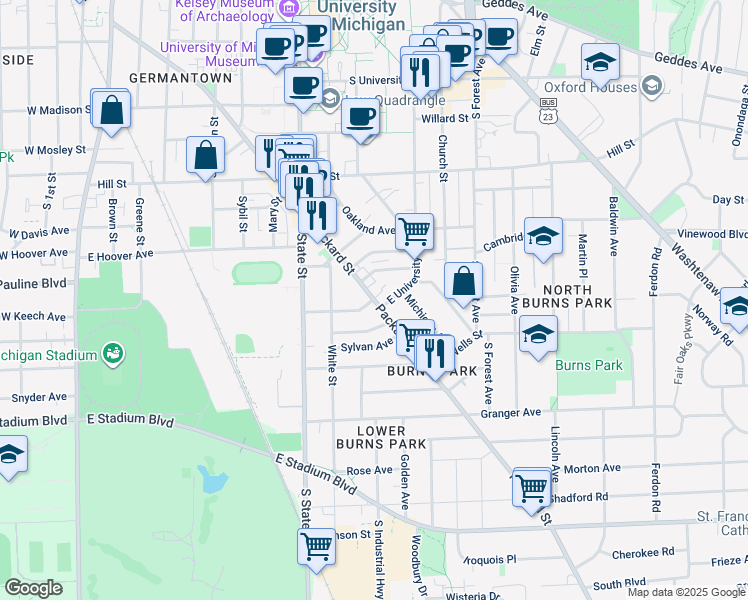Select the shopping cart marker on S State St

click(316, 547)
